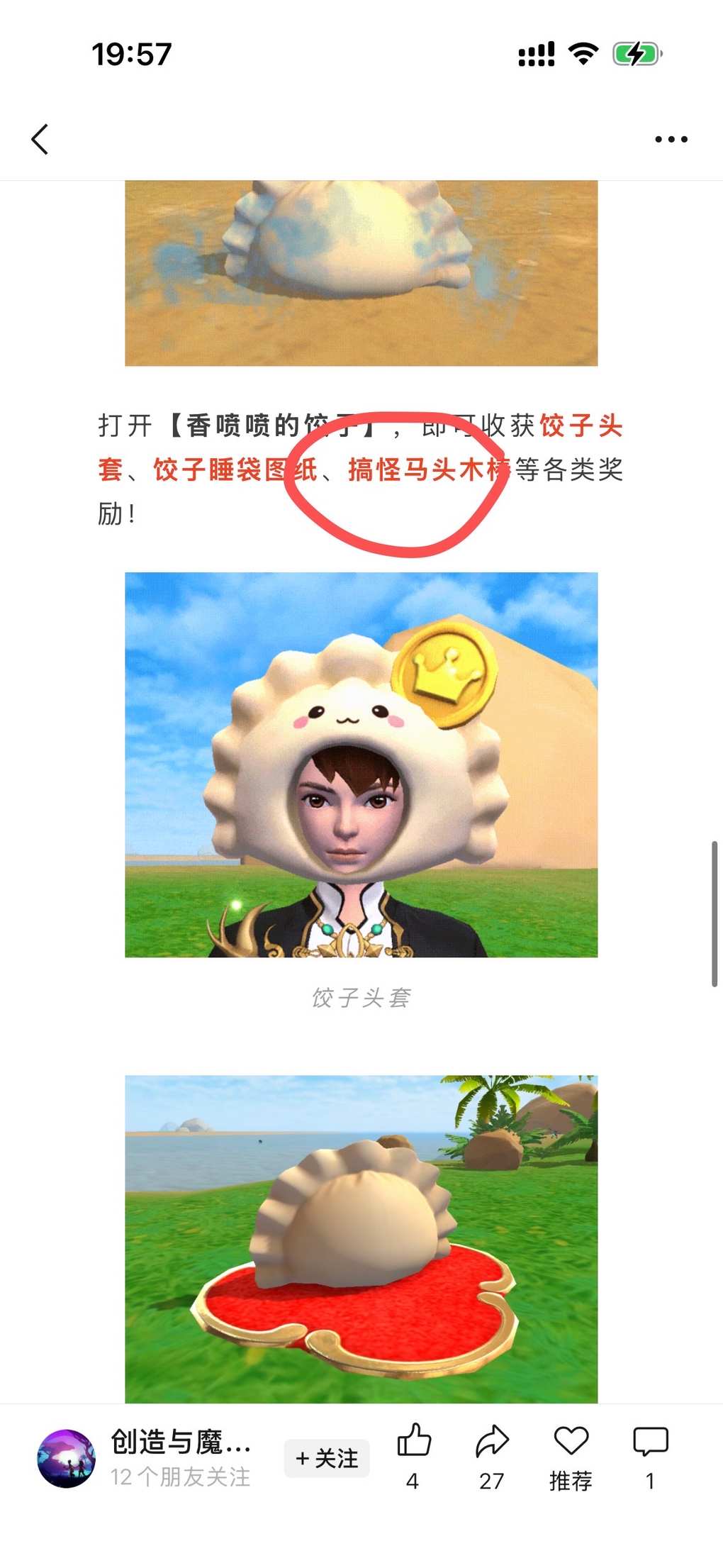View the 饺子头套 character image
The width and height of the screenshot is (723, 1568).
(361, 764)
